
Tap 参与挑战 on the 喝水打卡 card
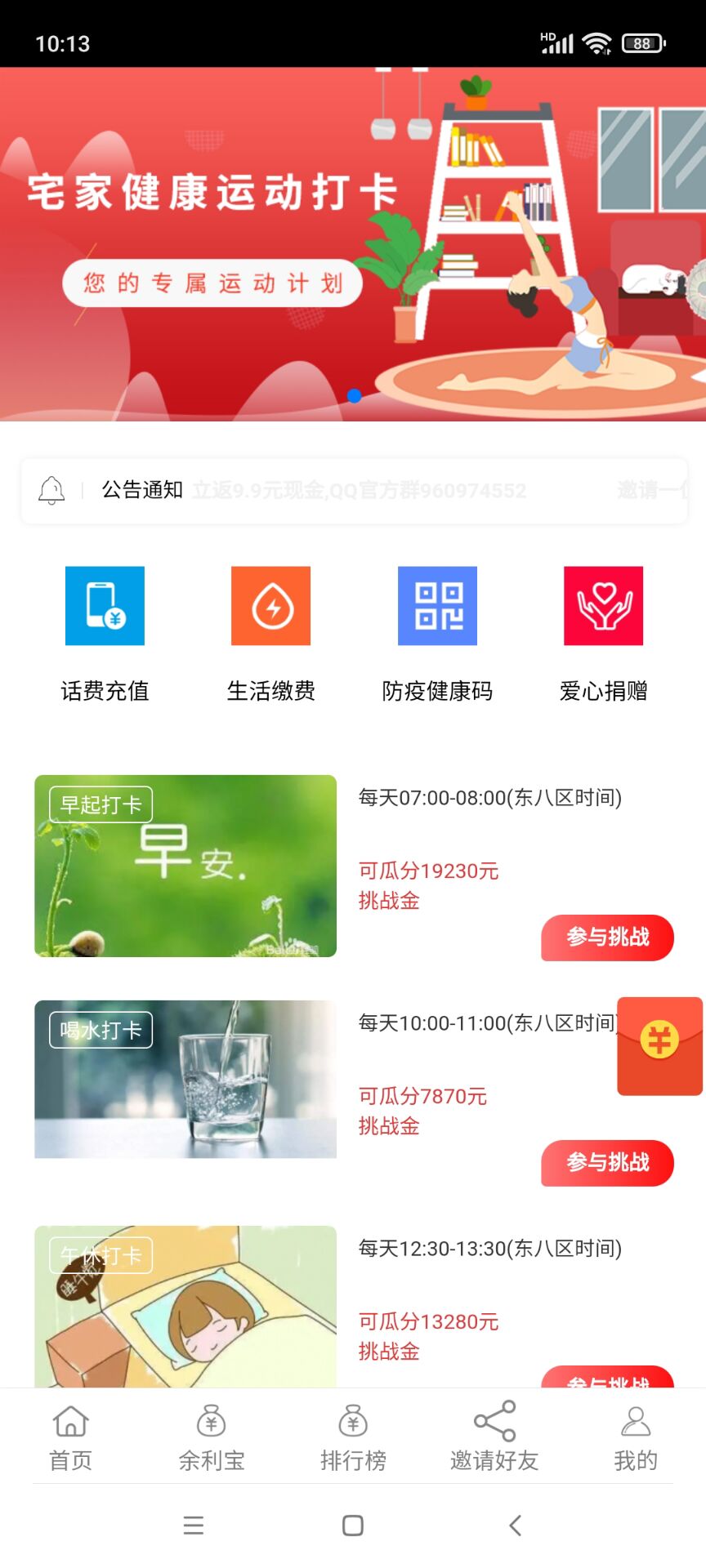606,1164
